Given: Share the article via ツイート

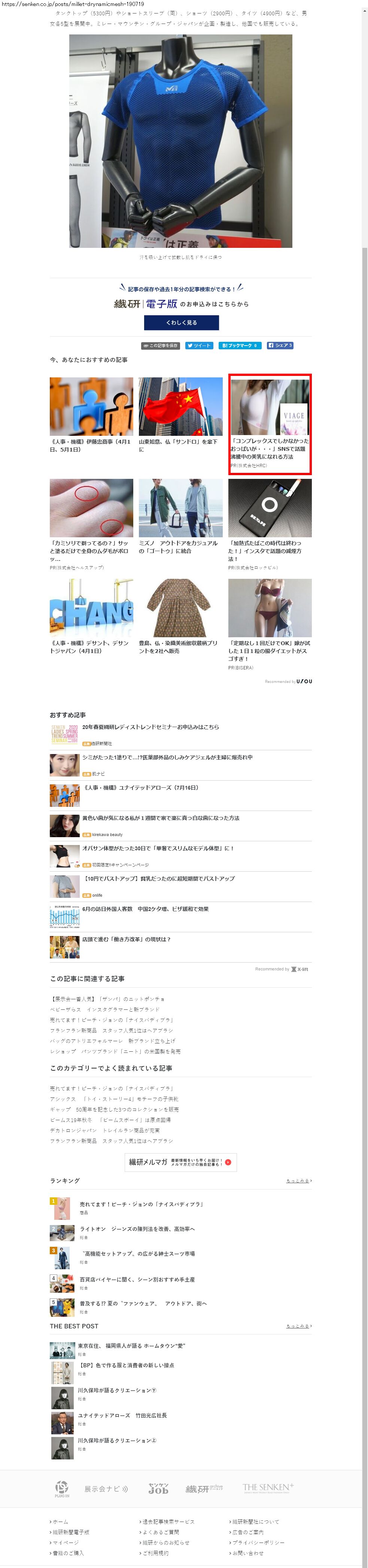Looking at the screenshot, I should click(199, 346).
